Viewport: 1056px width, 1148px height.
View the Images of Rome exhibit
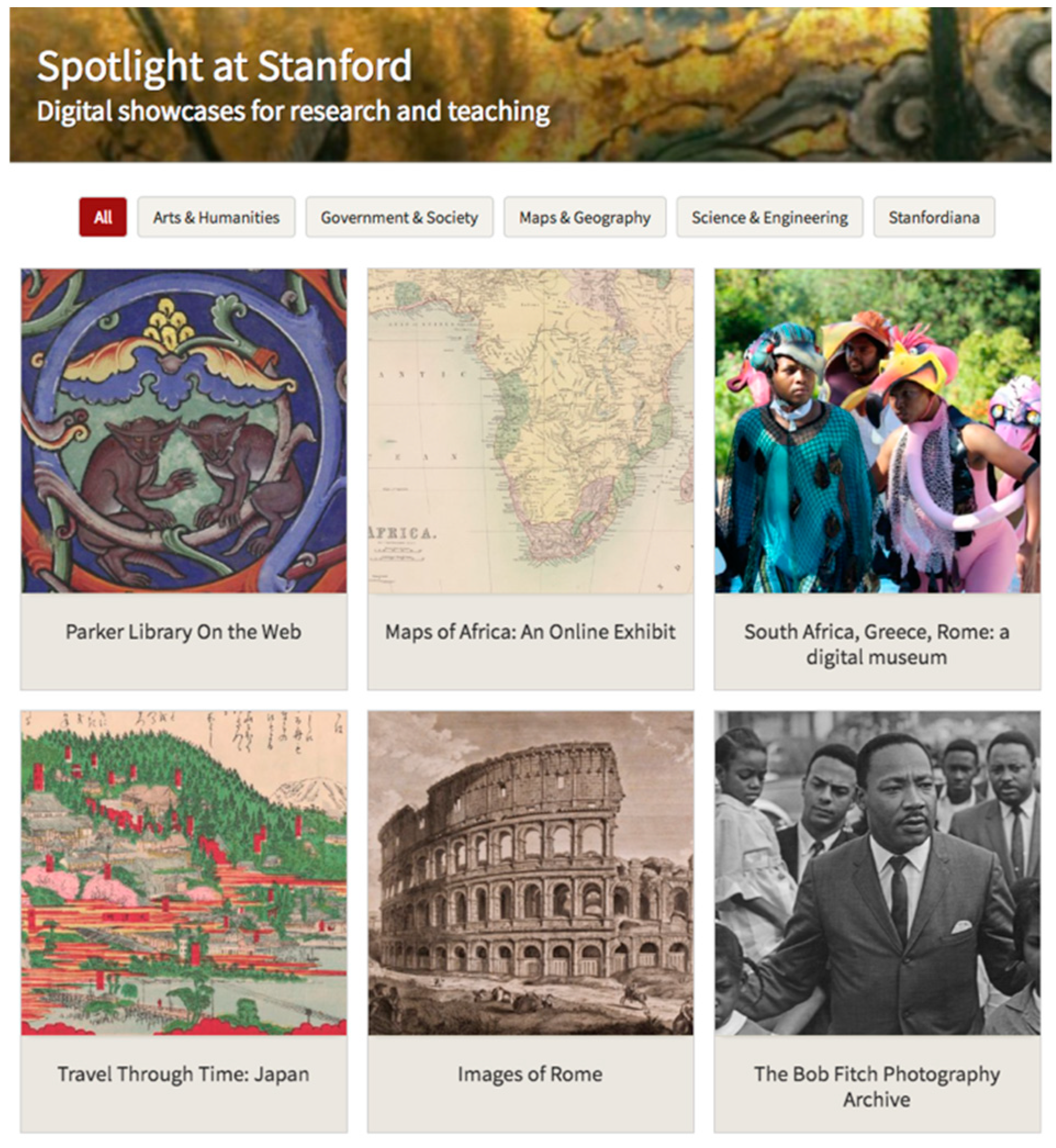[x=530, y=1074]
